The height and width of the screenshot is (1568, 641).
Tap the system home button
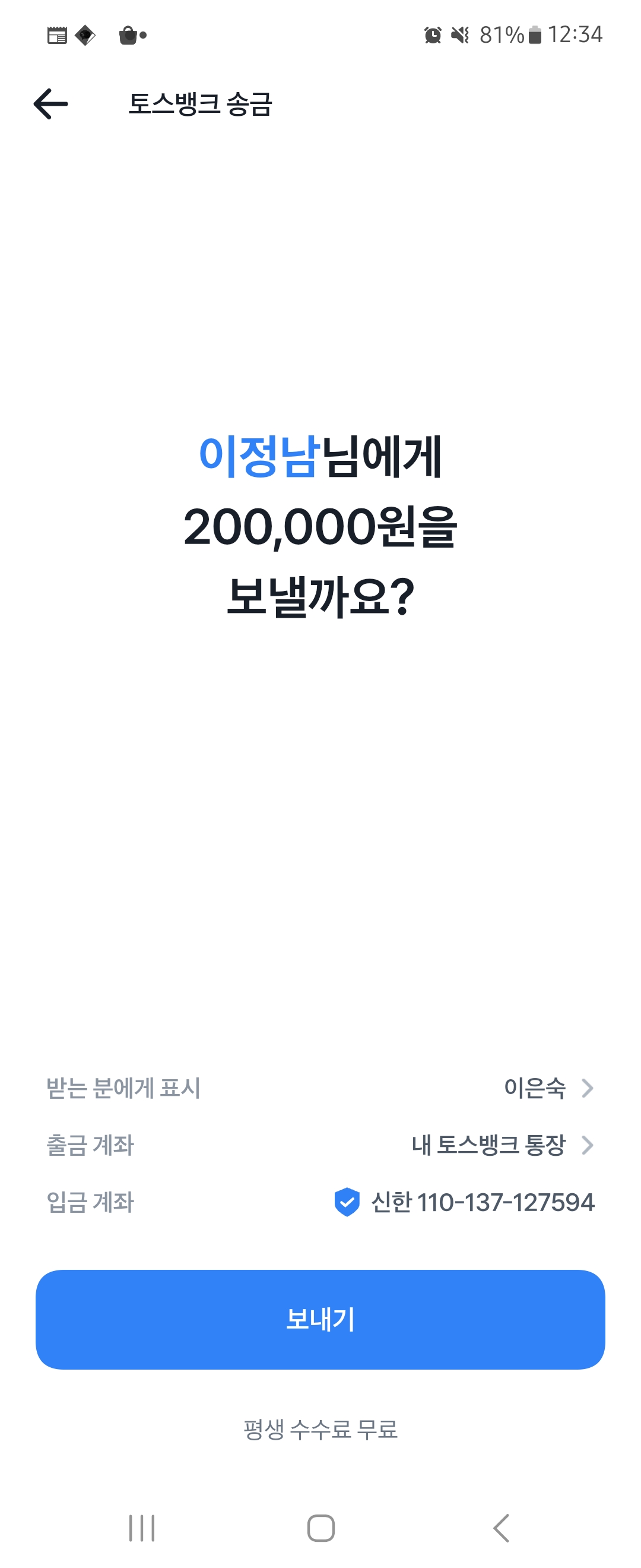[x=320, y=1528]
